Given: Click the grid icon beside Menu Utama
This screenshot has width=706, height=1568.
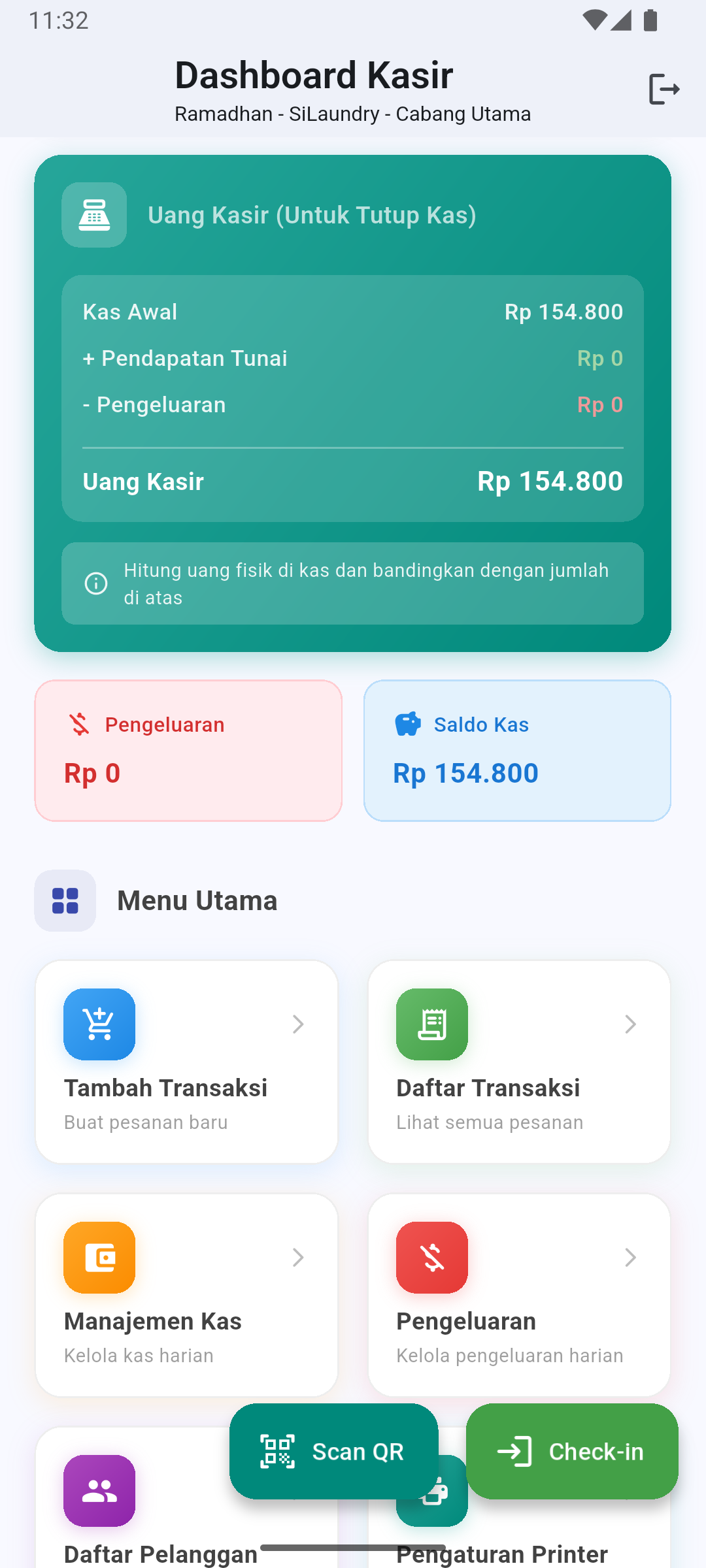Looking at the screenshot, I should coord(65,900).
